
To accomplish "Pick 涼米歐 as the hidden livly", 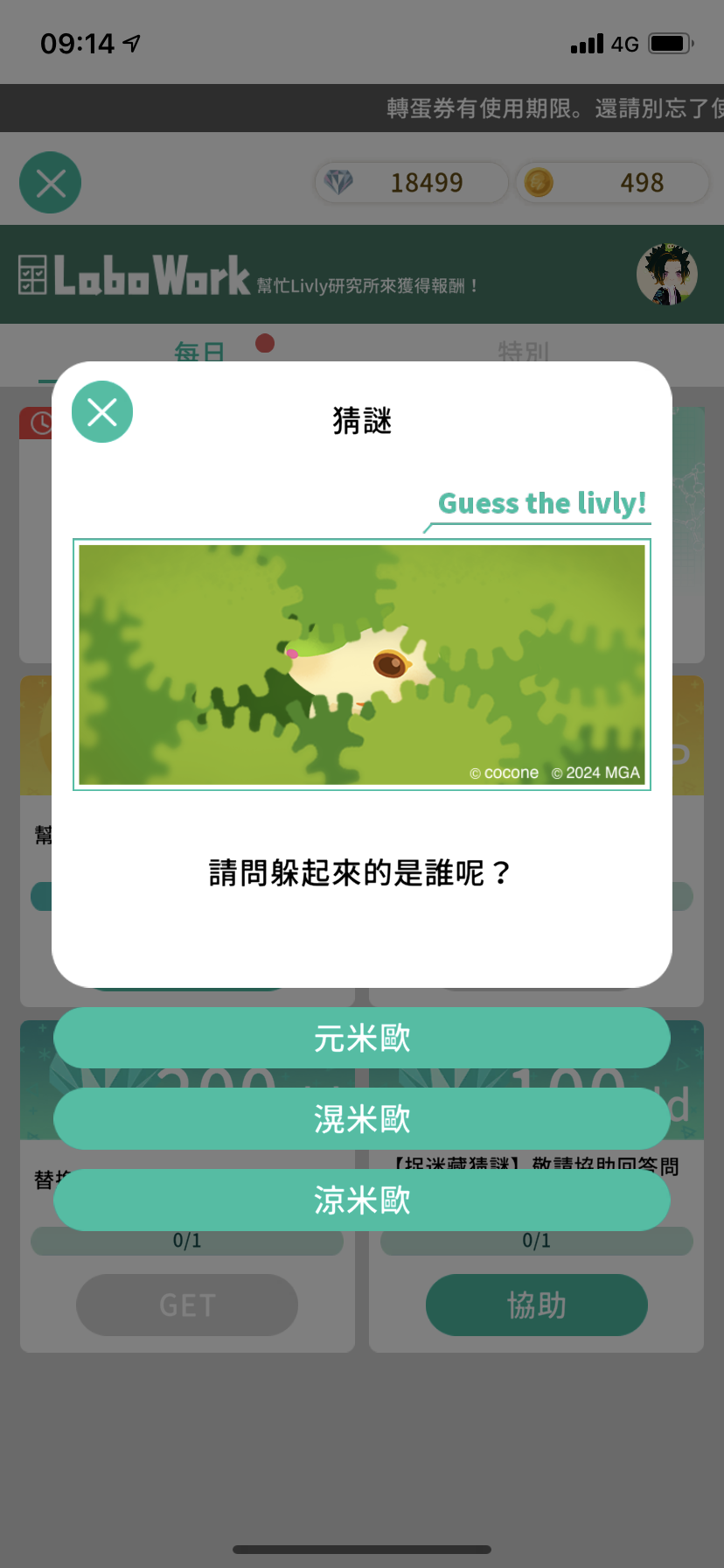I will [362, 1200].
